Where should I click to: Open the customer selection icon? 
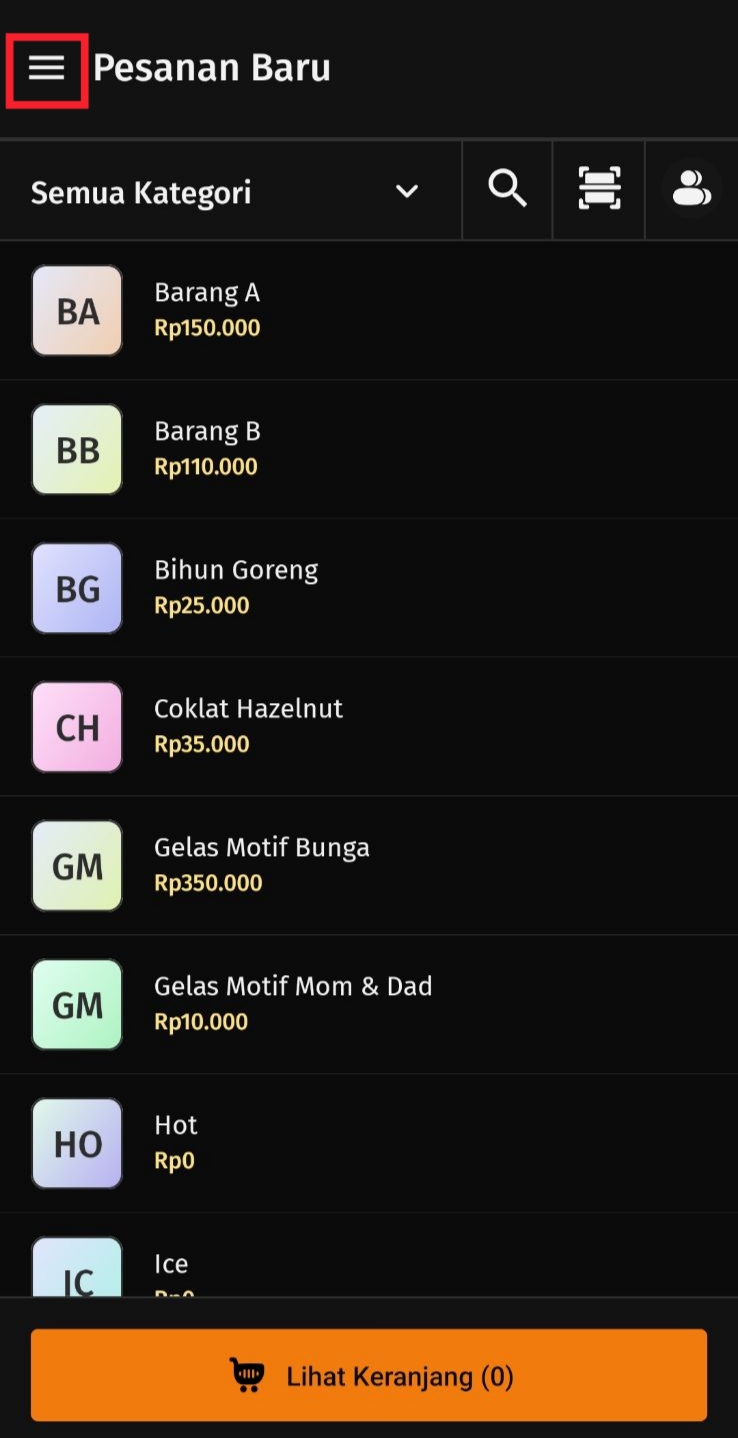pyautogui.click(x=691, y=190)
